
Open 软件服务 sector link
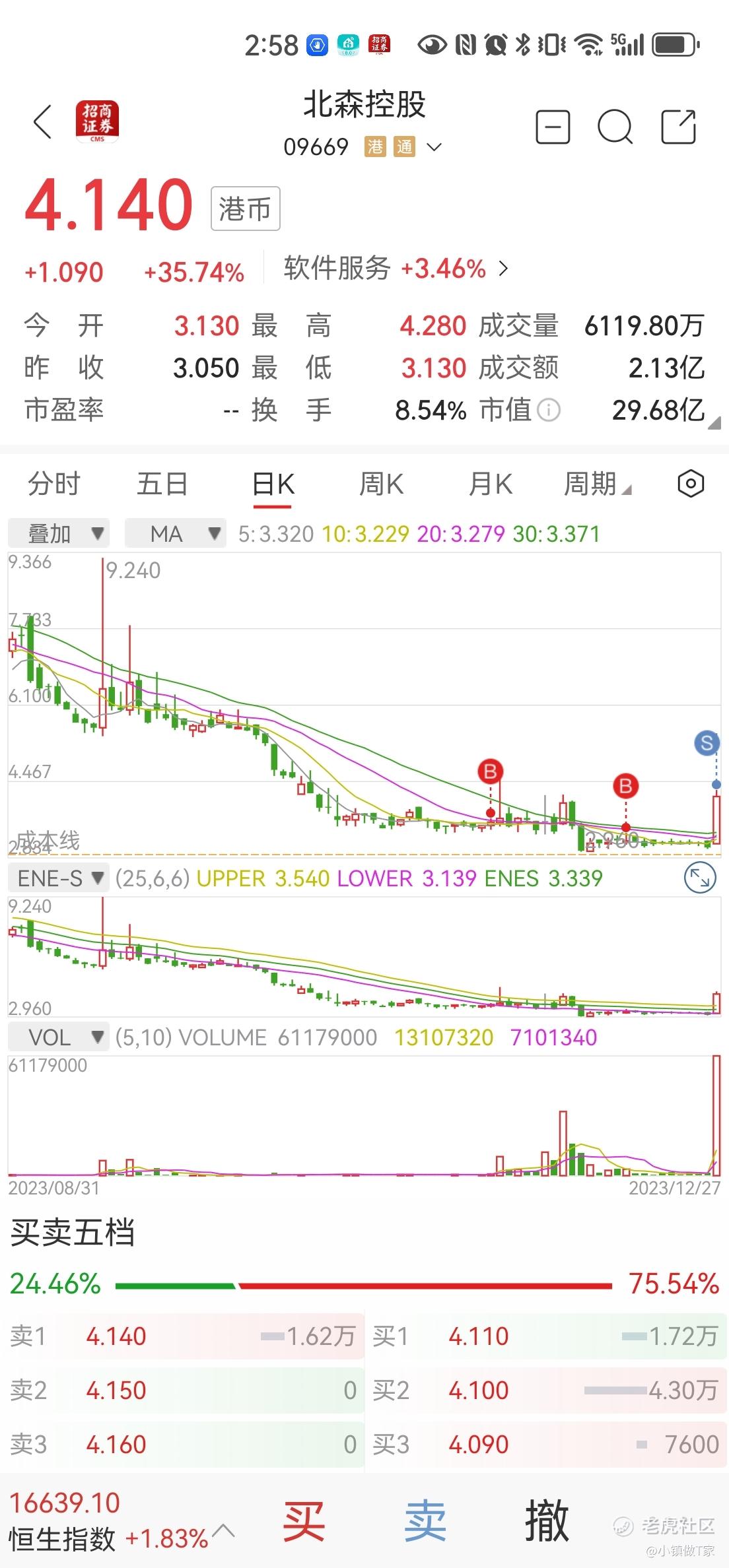click(x=396, y=269)
